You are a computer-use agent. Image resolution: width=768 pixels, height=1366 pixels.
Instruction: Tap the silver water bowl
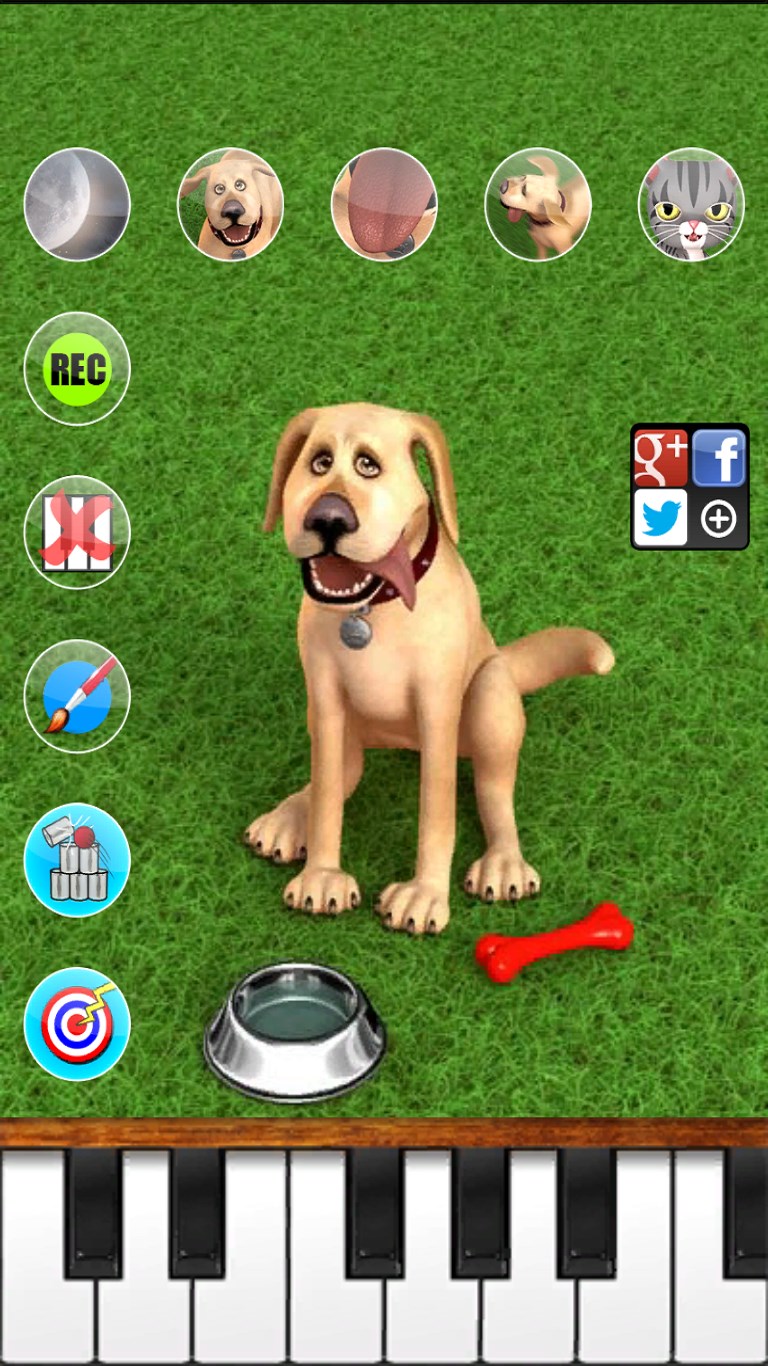pyautogui.click(x=295, y=1030)
